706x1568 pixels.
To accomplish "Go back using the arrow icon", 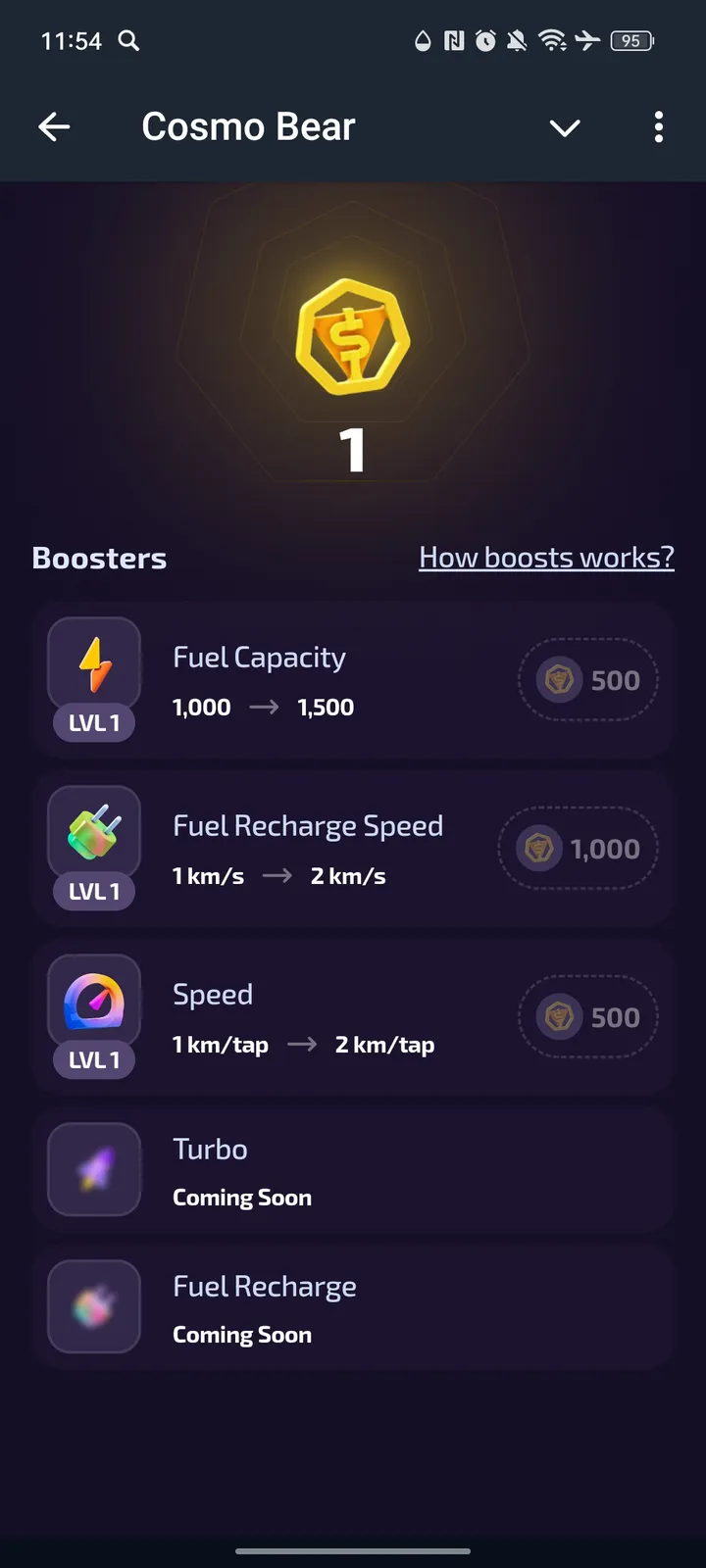I will click(x=54, y=126).
